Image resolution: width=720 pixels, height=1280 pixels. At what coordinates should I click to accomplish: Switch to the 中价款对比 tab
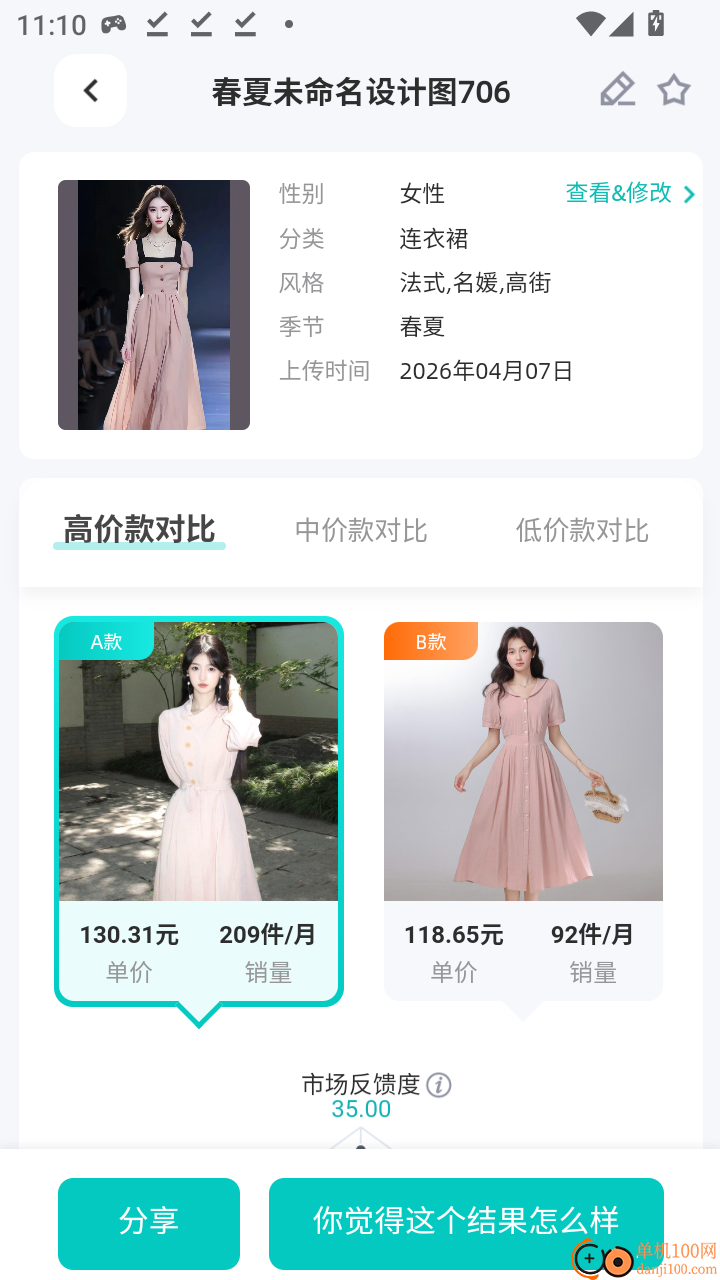point(361,530)
